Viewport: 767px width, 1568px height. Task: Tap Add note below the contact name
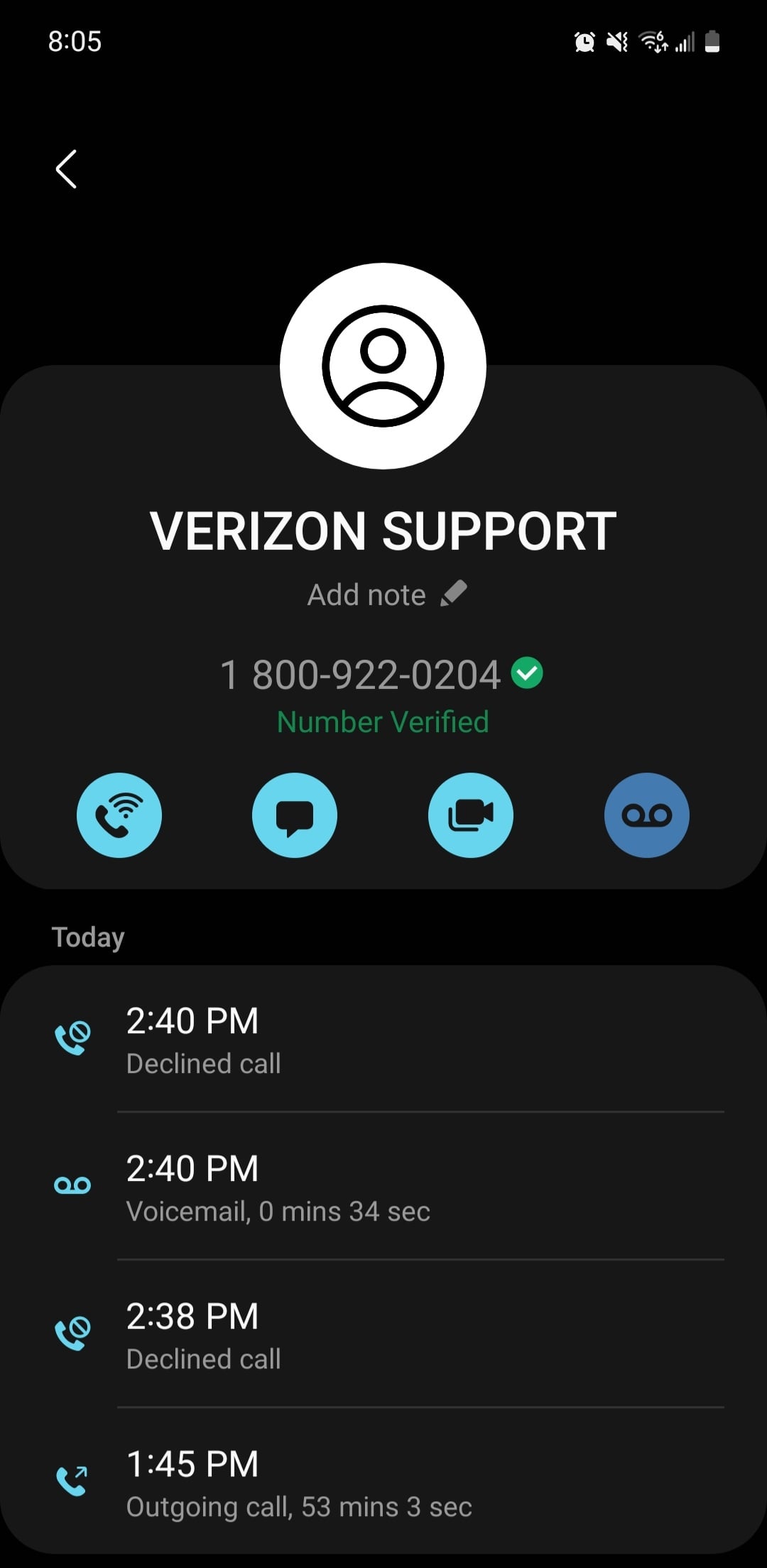click(x=366, y=594)
